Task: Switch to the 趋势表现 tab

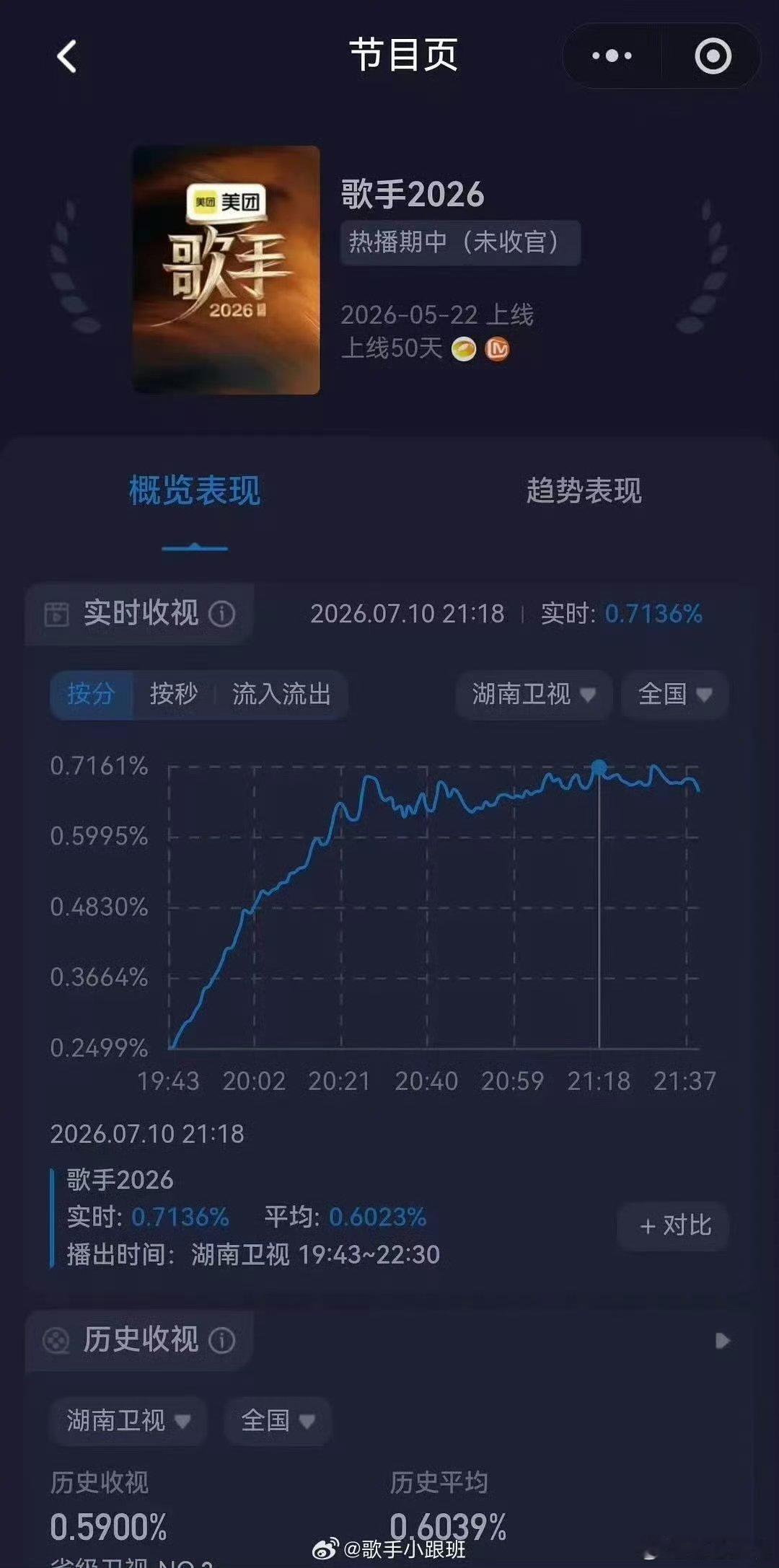Action: pyautogui.click(x=584, y=490)
